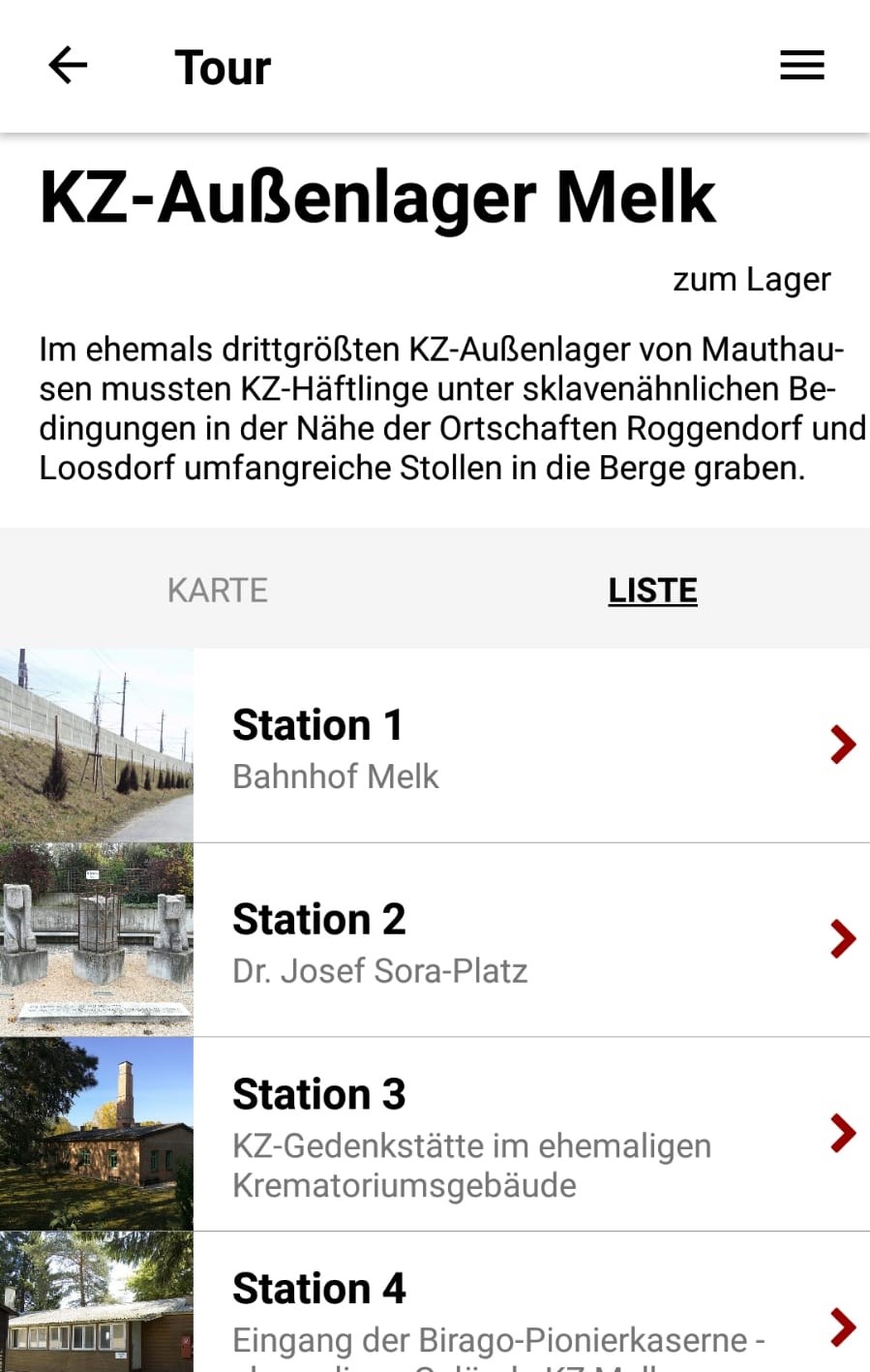
Task: Switch to the LISTE tab
Action: coord(652,590)
